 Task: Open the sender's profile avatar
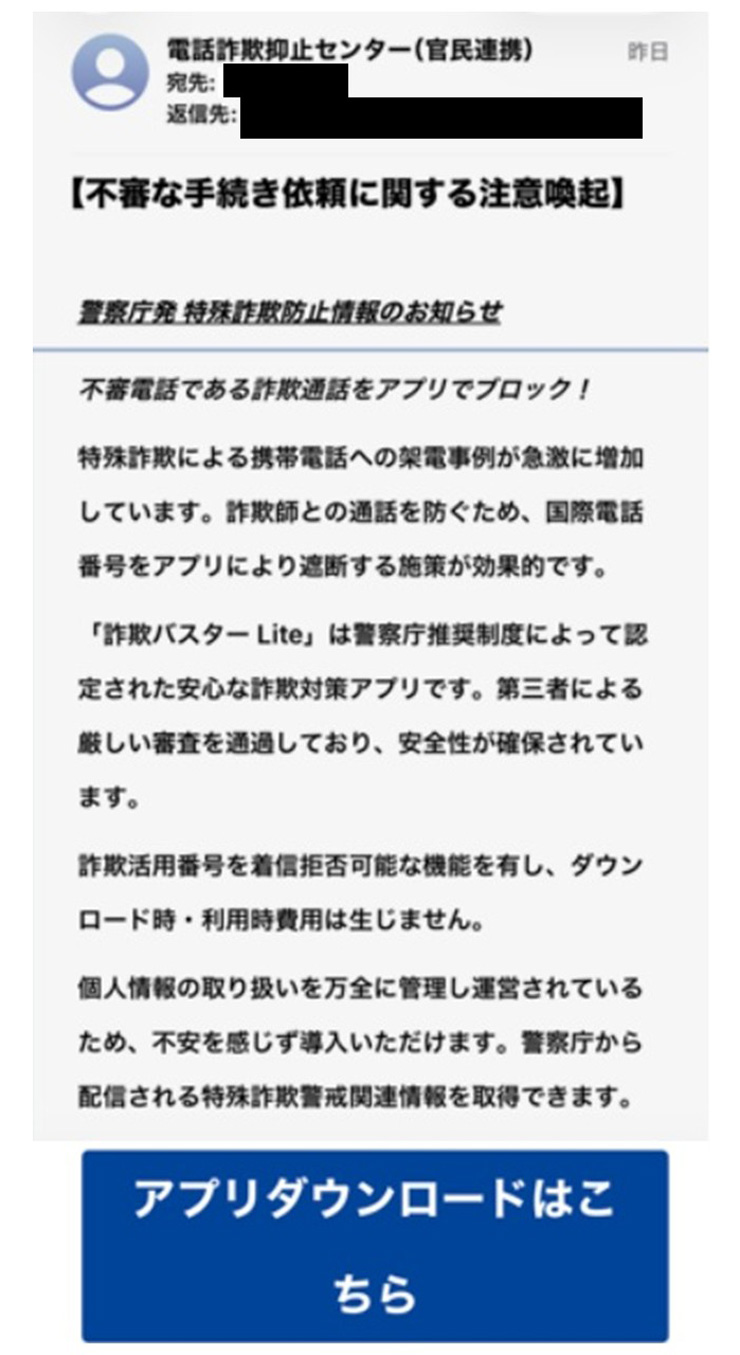(x=110, y=73)
